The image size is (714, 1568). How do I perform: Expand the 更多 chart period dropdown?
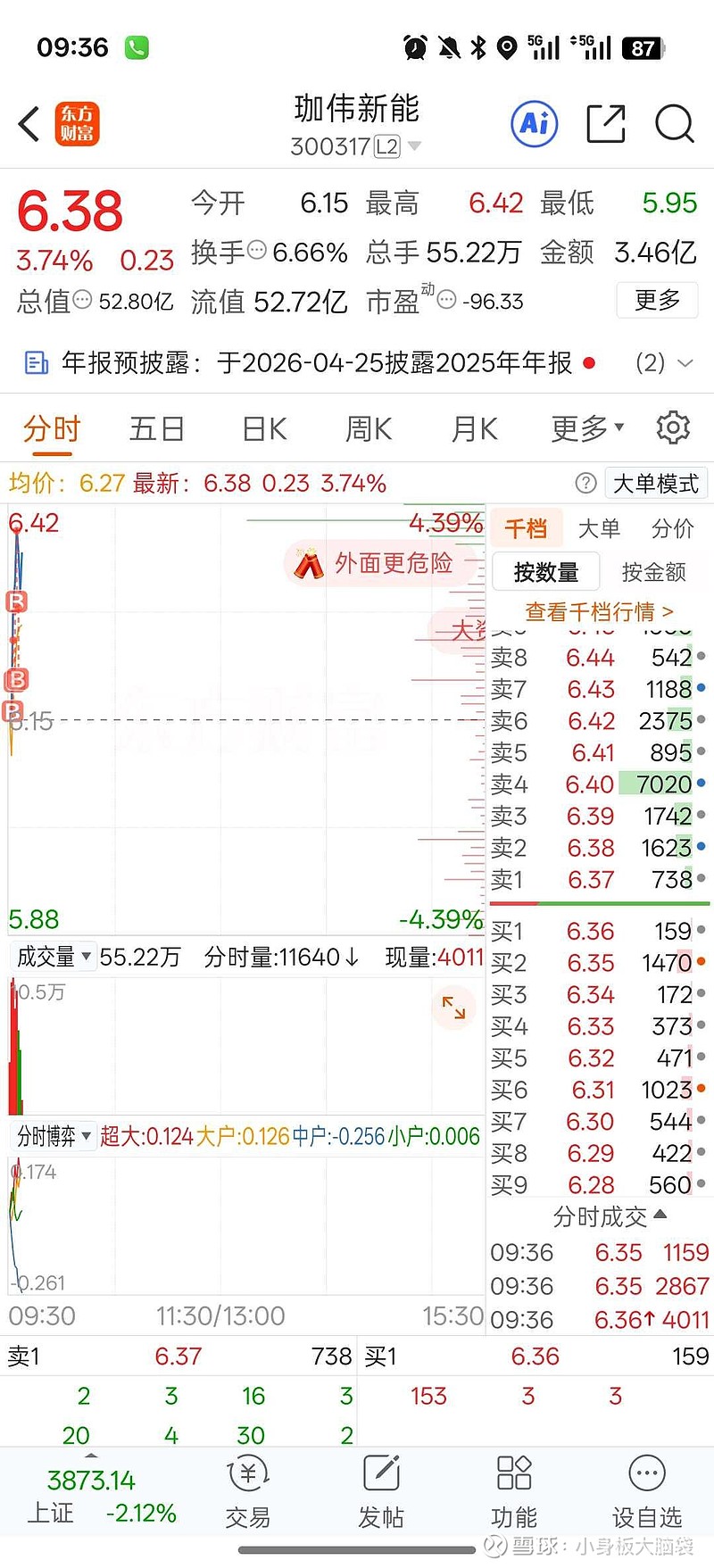pyautogui.click(x=585, y=428)
